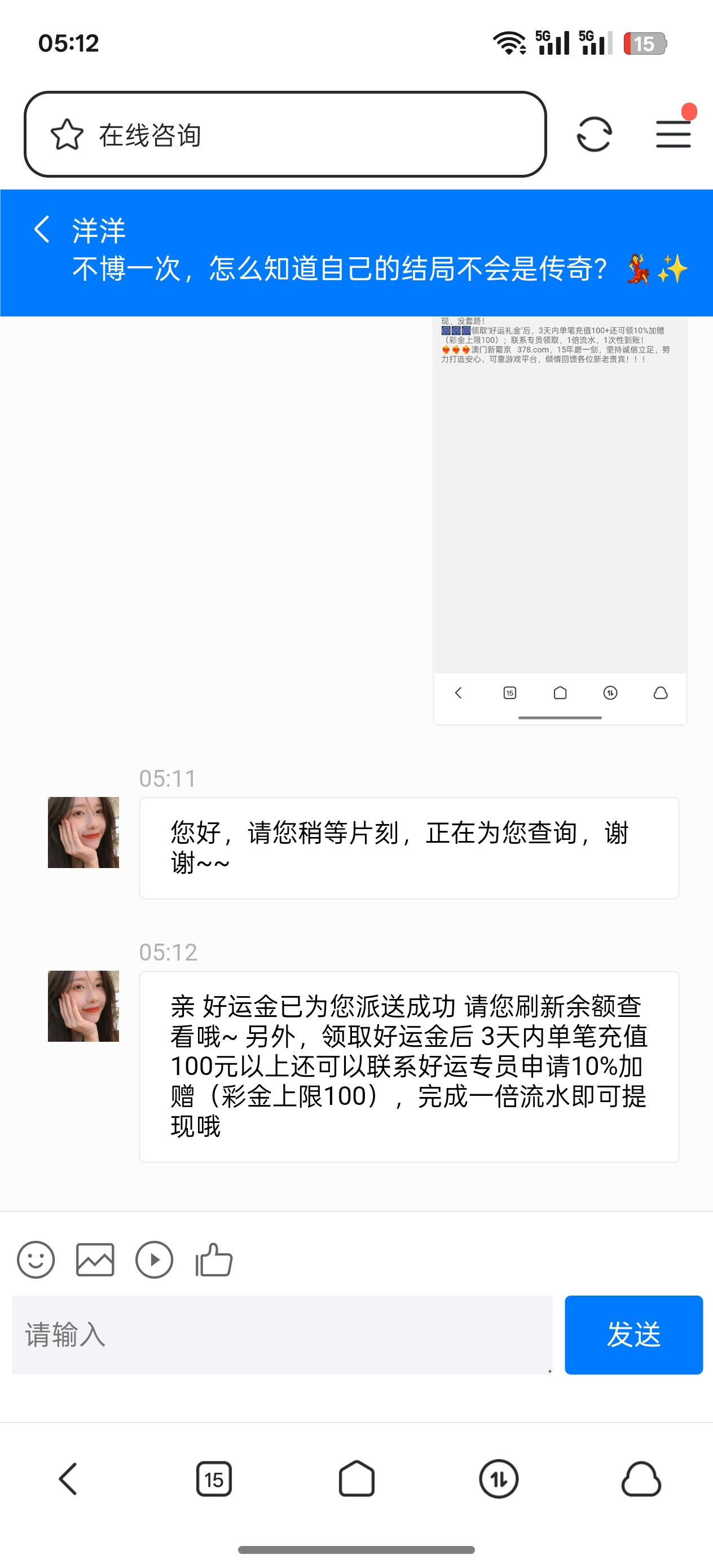Rate the service with thumbs-up icon
713x1568 pixels.
(214, 1259)
